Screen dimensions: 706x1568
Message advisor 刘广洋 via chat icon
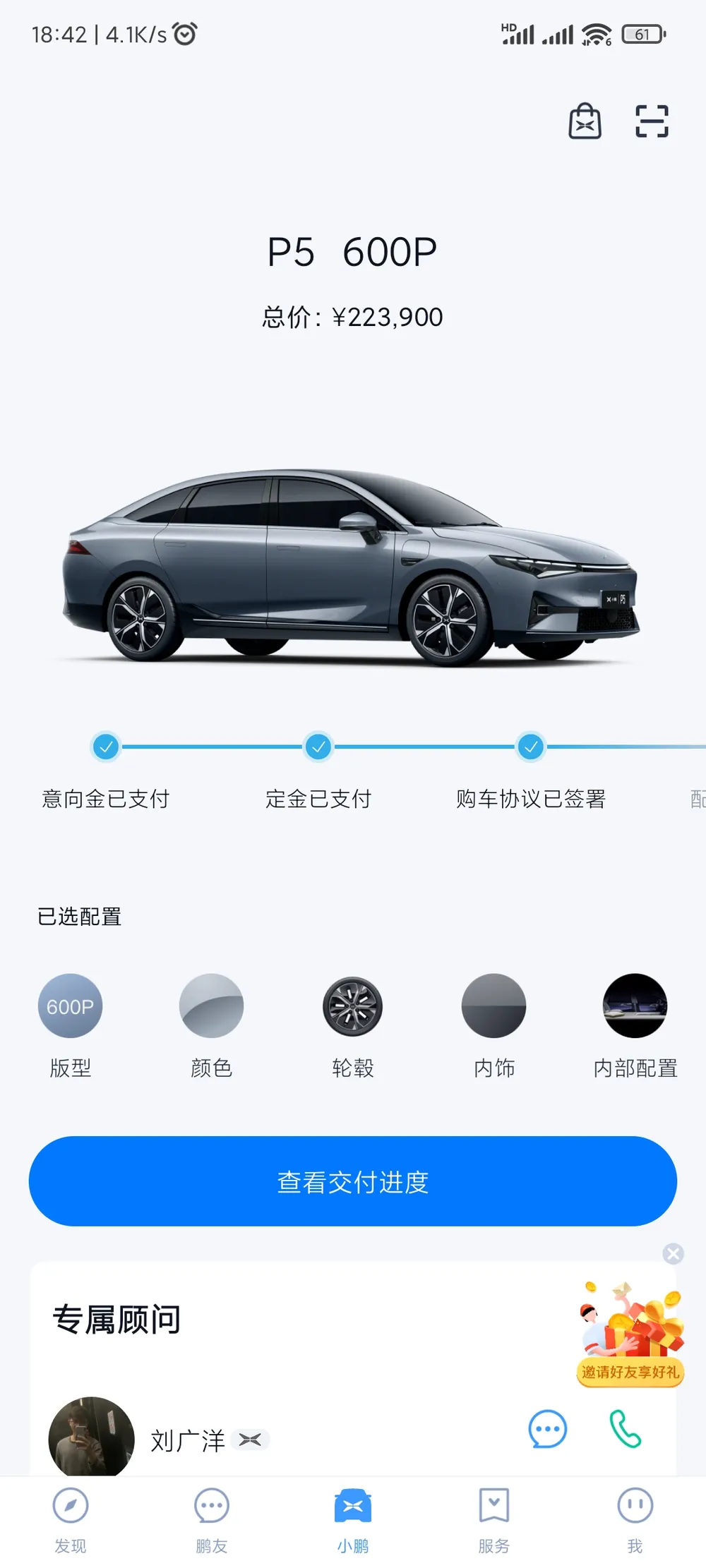[x=547, y=1429]
